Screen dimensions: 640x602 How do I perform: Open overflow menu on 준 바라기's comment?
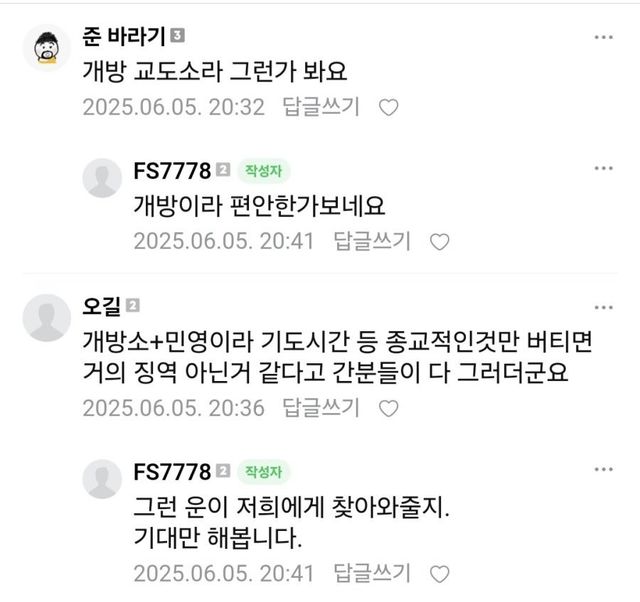[x=603, y=37]
